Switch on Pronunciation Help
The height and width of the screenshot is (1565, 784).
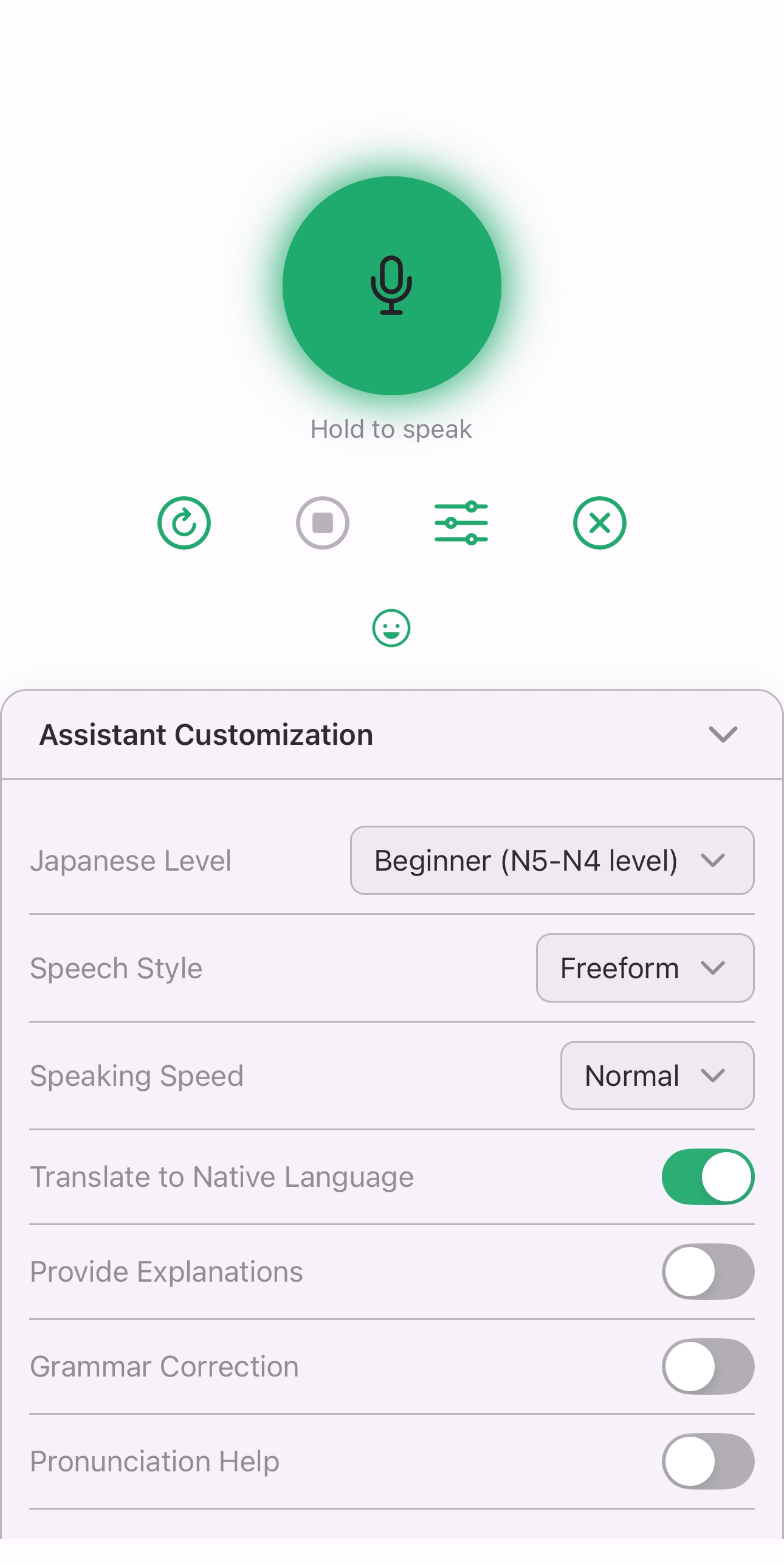click(707, 1461)
